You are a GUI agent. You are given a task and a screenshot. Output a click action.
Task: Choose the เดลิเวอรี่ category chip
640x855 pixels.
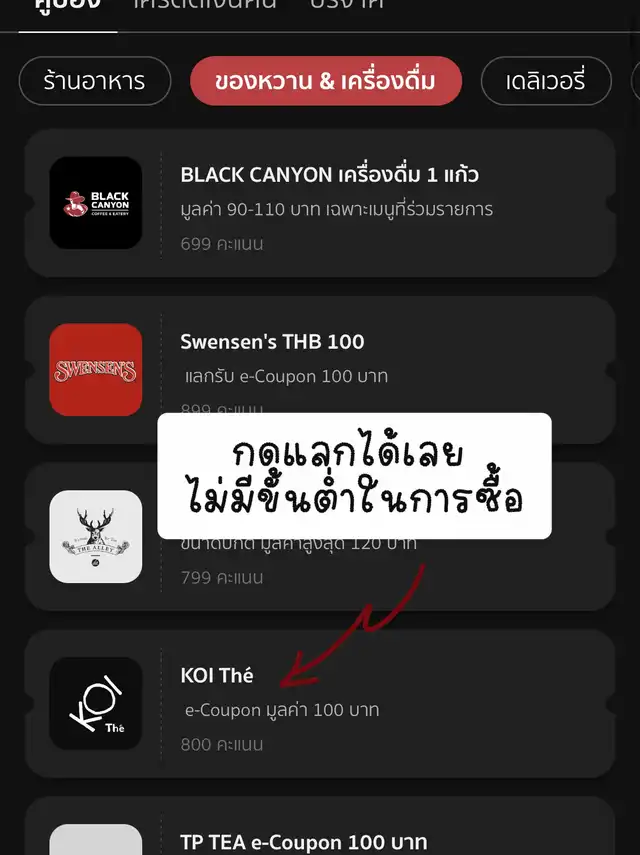point(546,81)
